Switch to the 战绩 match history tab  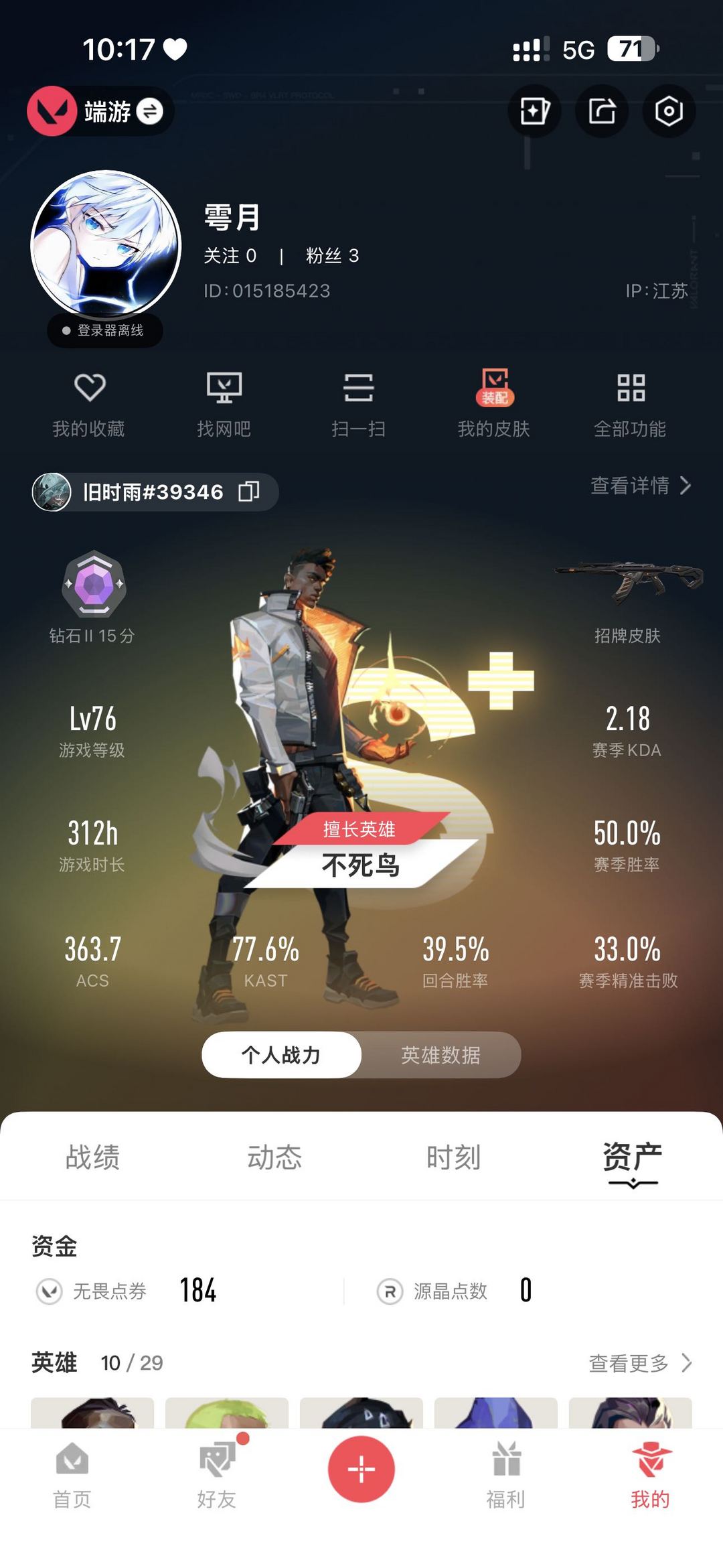pyautogui.click(x=92, y=1157)
